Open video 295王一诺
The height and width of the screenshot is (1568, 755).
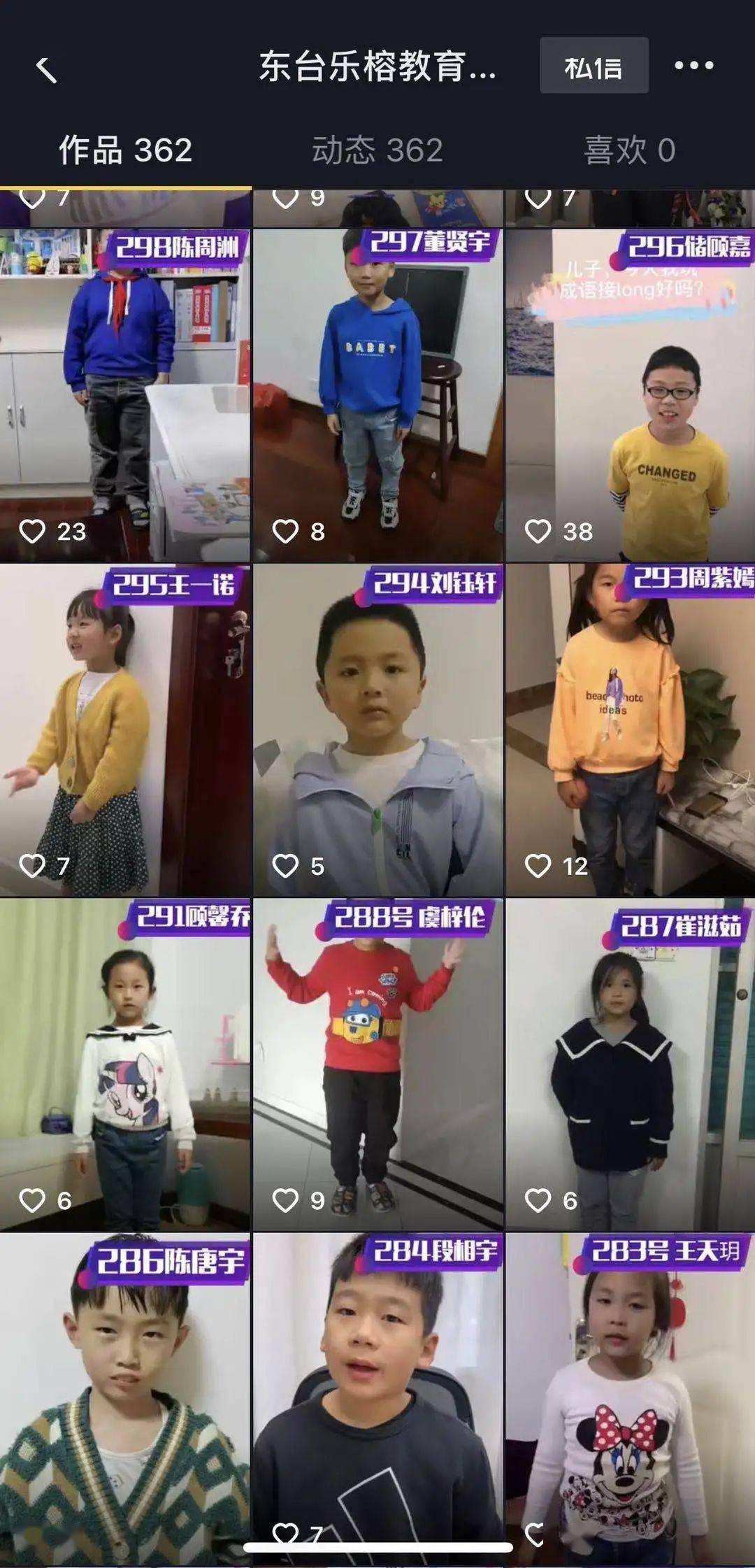125,729
